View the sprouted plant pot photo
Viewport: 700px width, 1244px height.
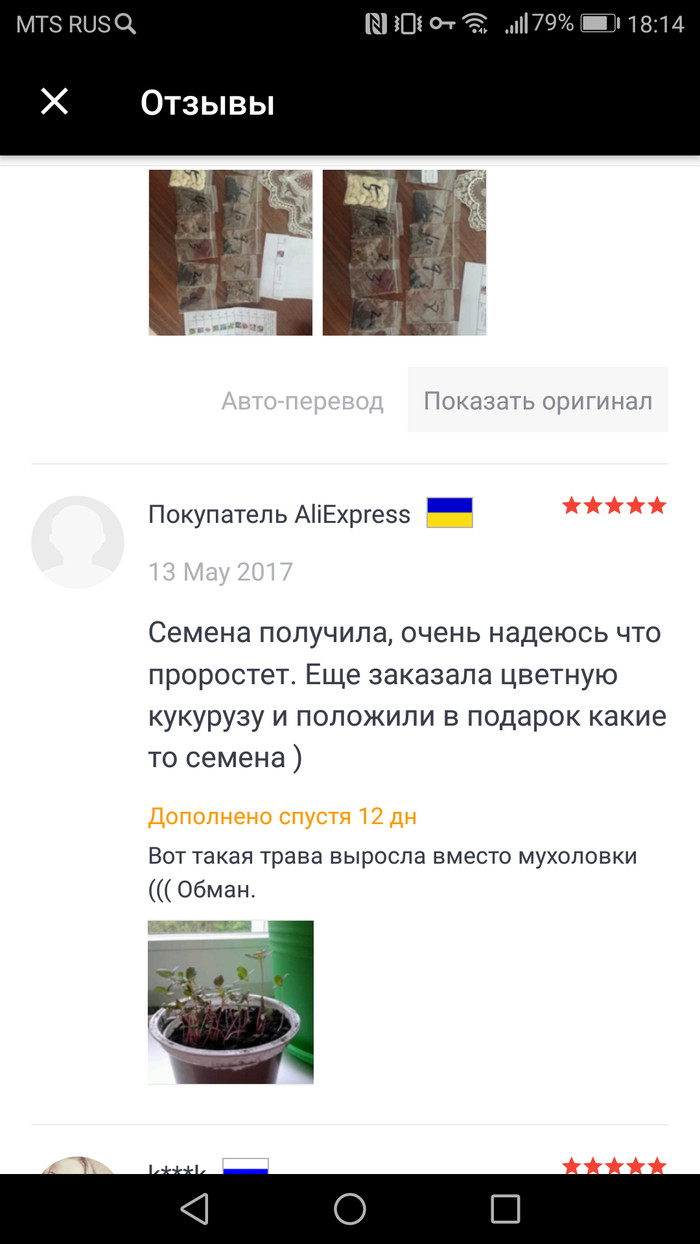pyautogui.click(x=230, y=1002)
